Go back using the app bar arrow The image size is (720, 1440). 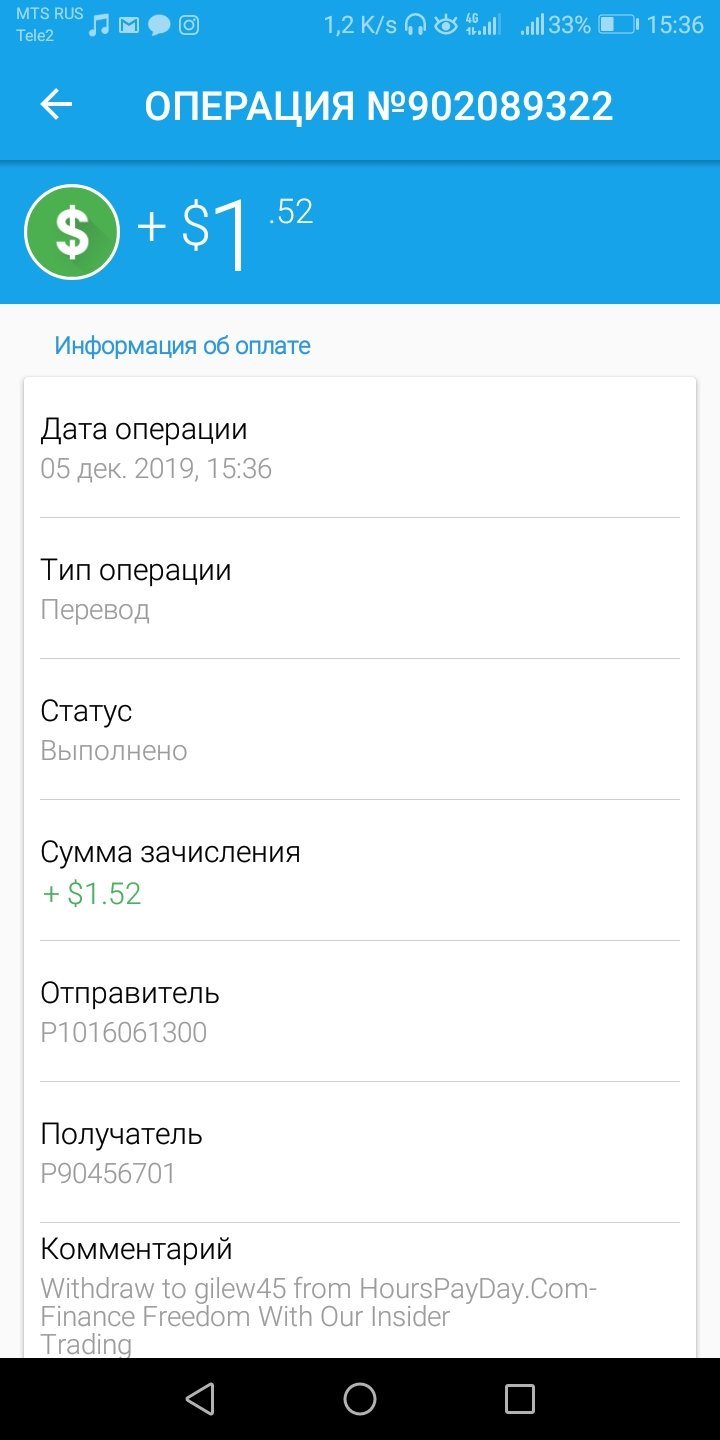pos(56,105)
